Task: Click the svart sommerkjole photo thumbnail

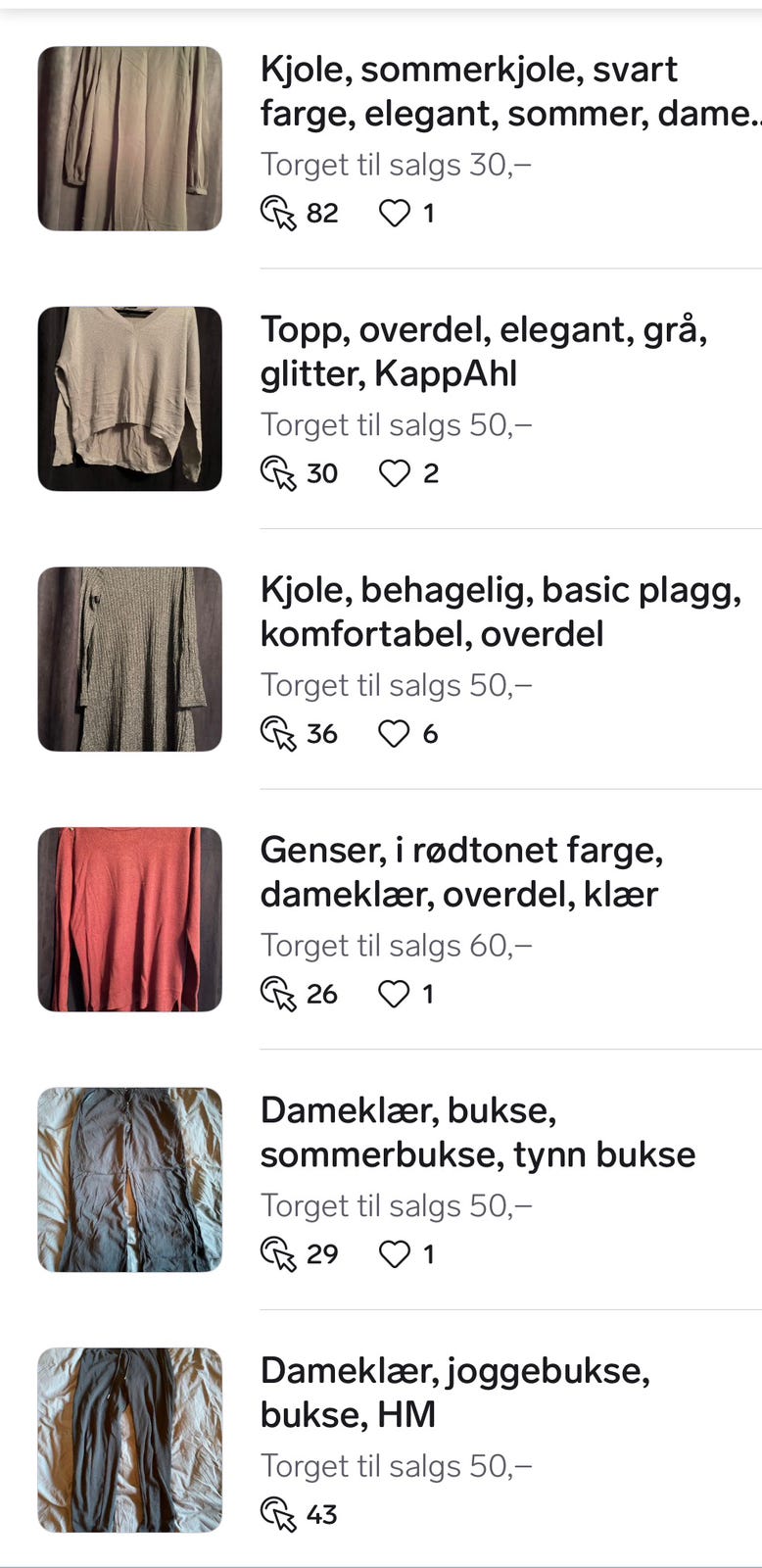Action: click(129, 137)
